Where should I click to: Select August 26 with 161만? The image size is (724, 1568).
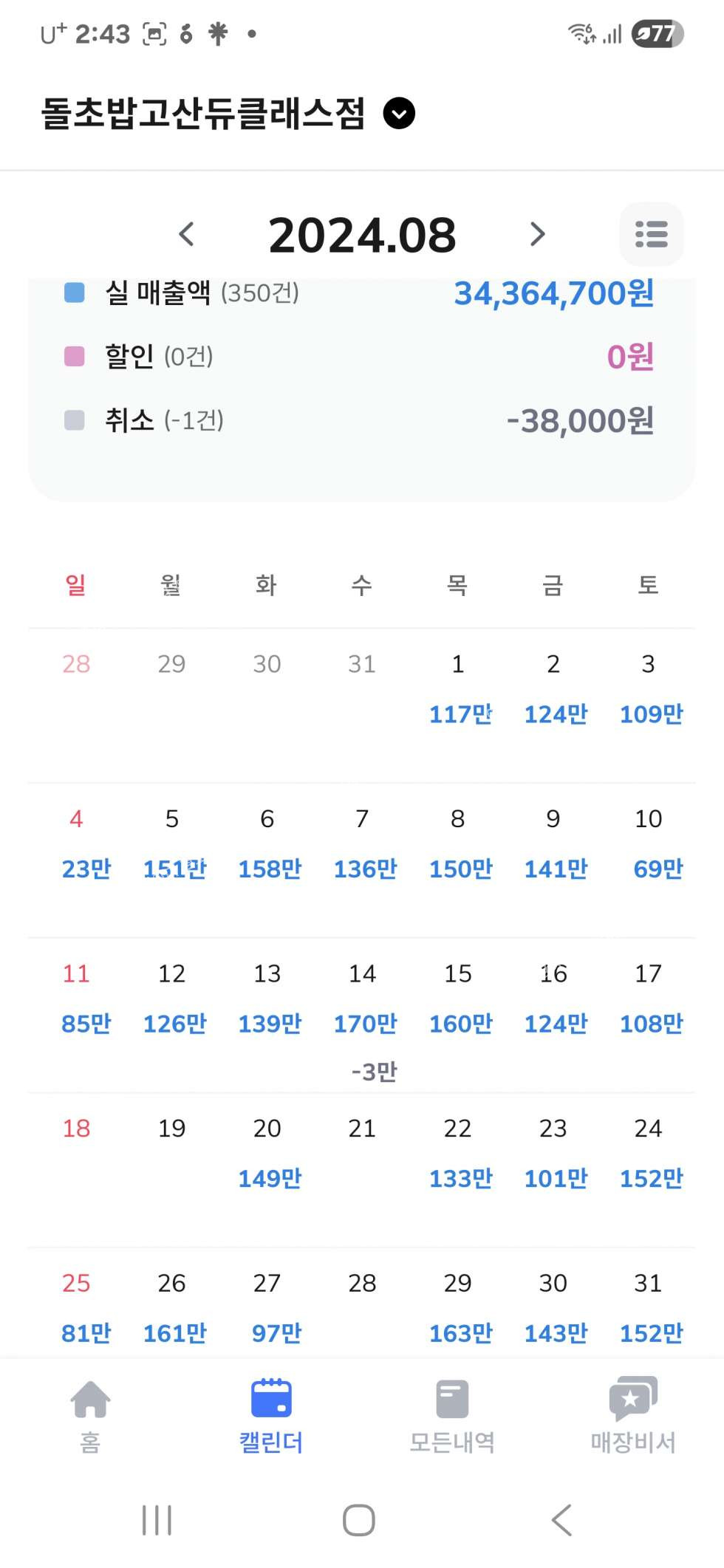click(172, 1309)
